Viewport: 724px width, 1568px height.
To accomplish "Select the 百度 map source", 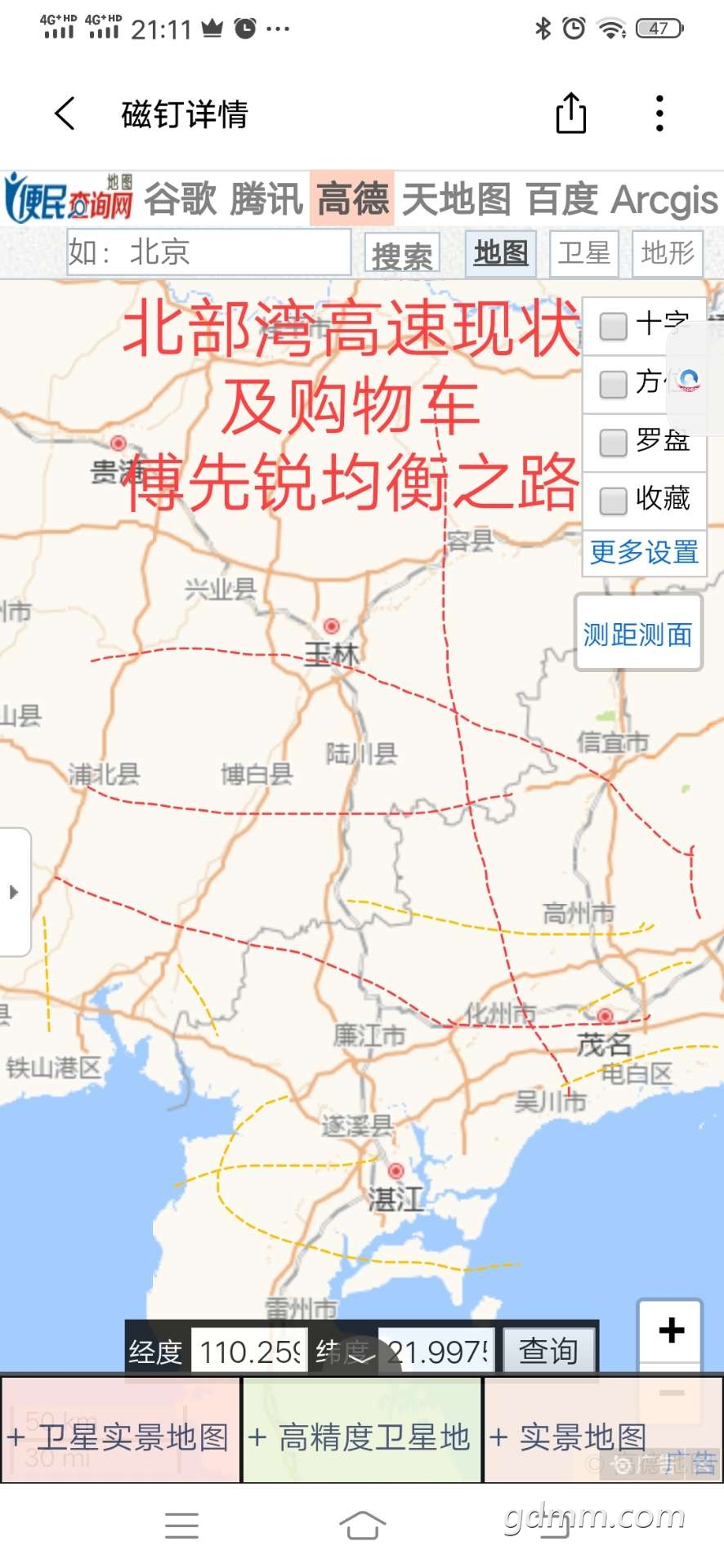I will click(x=562, y=199).
